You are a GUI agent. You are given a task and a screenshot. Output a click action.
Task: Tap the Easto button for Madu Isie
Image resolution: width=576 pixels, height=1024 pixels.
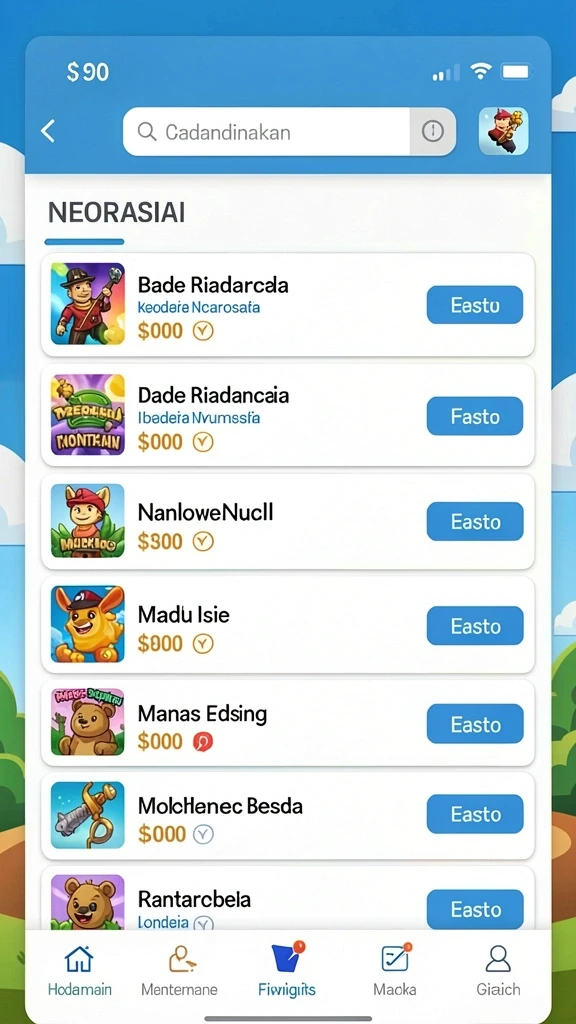pyautogui.click(x=475, y=626)
